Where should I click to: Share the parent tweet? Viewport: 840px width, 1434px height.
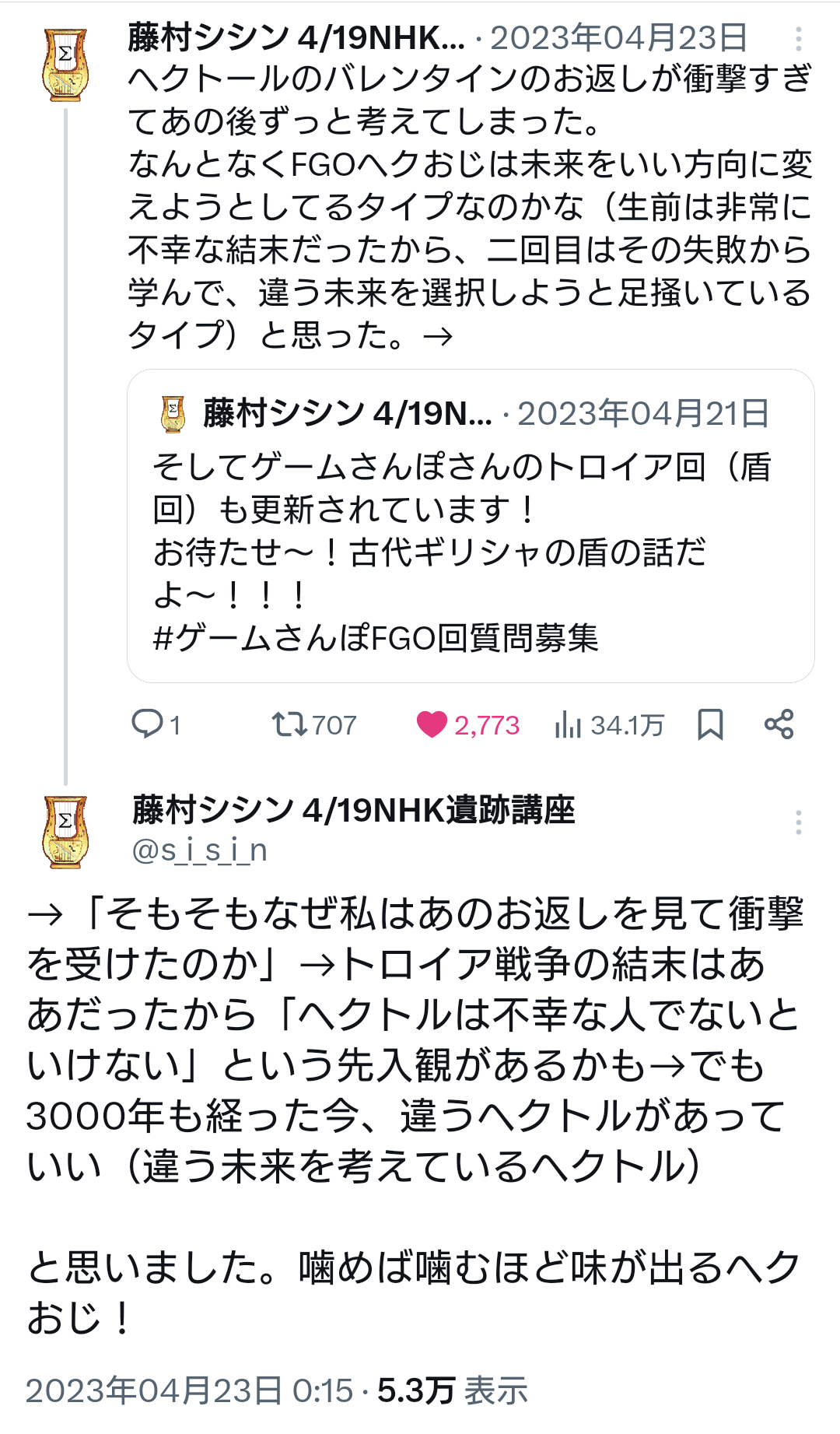click(x=779, y=724)
